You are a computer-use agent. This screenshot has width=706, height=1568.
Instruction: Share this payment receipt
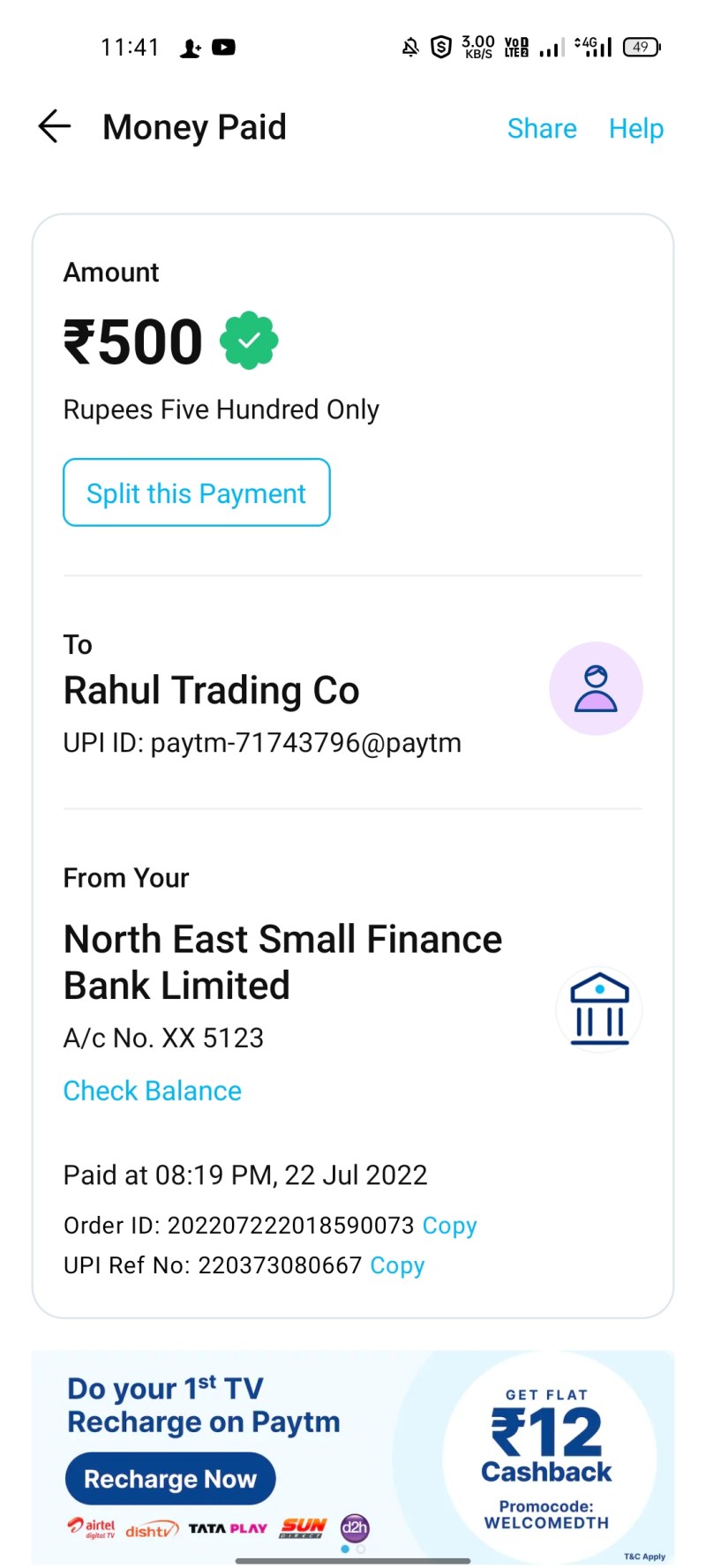541,129
